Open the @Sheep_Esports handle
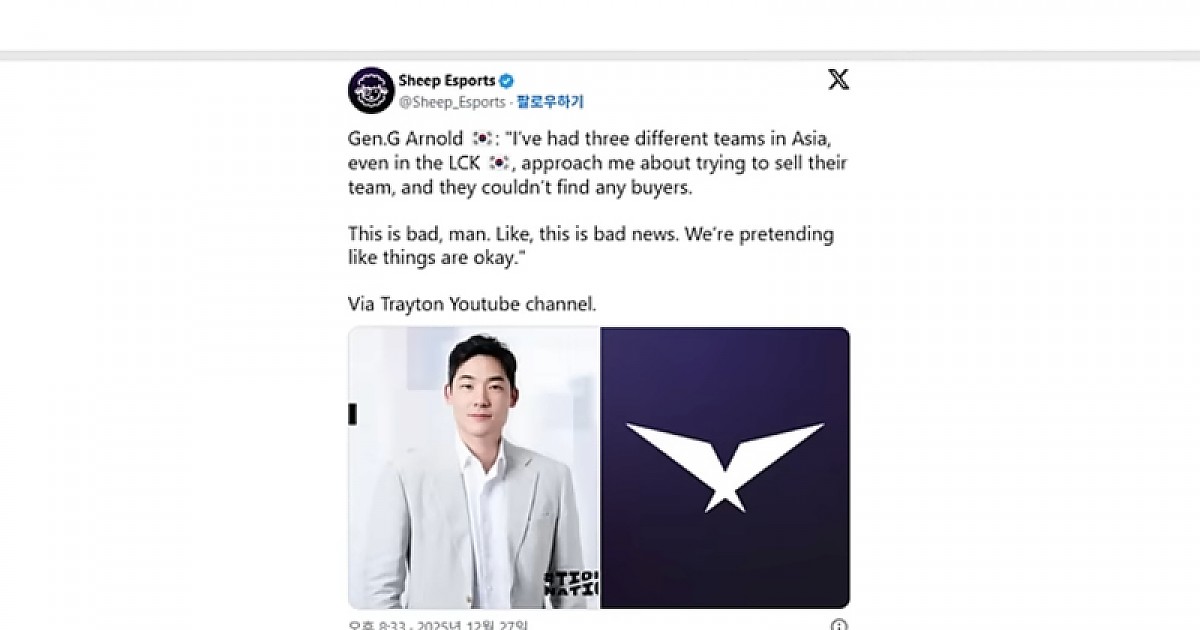1200x630 pixels. click(x=452, y=102)
